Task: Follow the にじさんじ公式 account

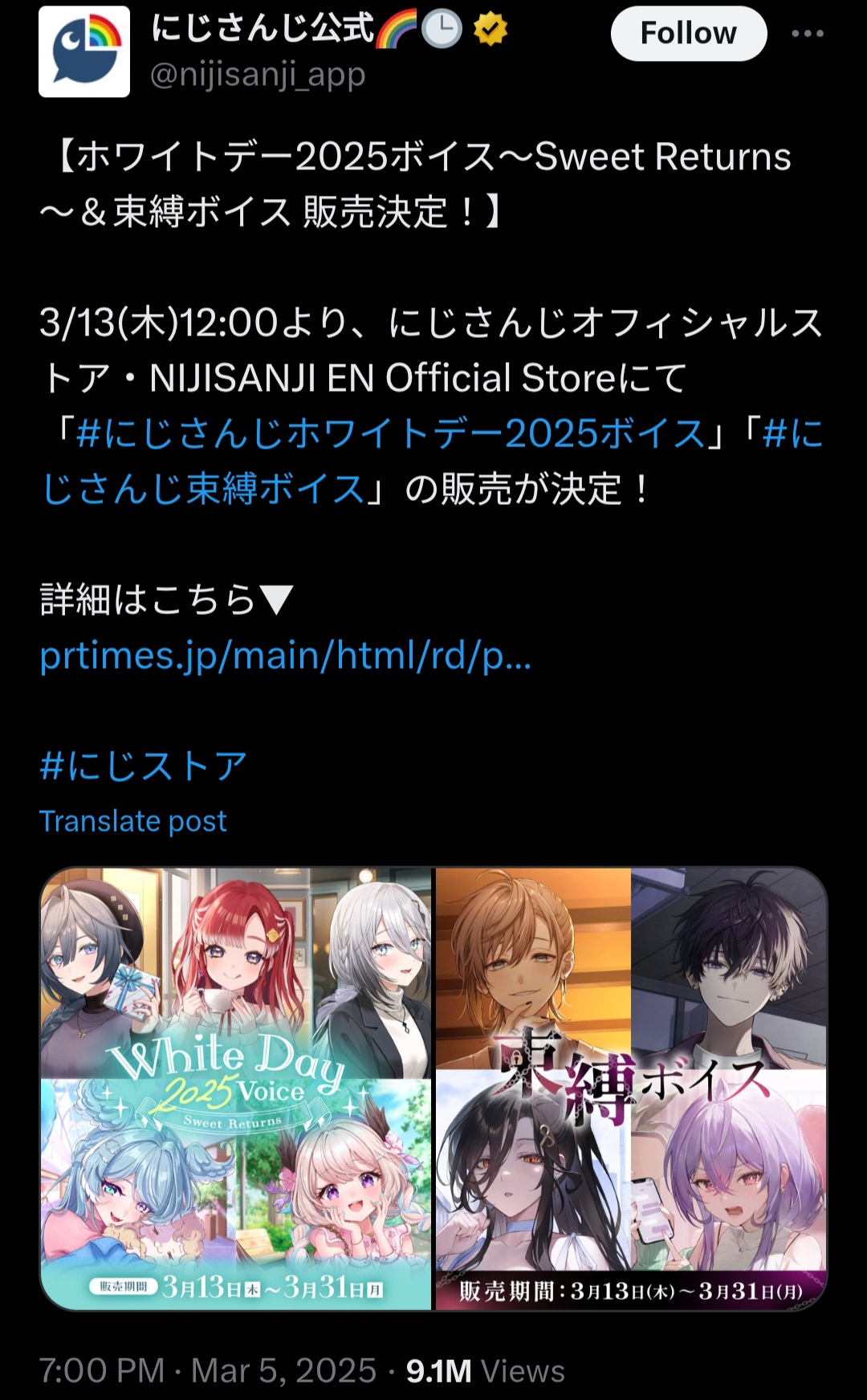Action: point(688,34)
